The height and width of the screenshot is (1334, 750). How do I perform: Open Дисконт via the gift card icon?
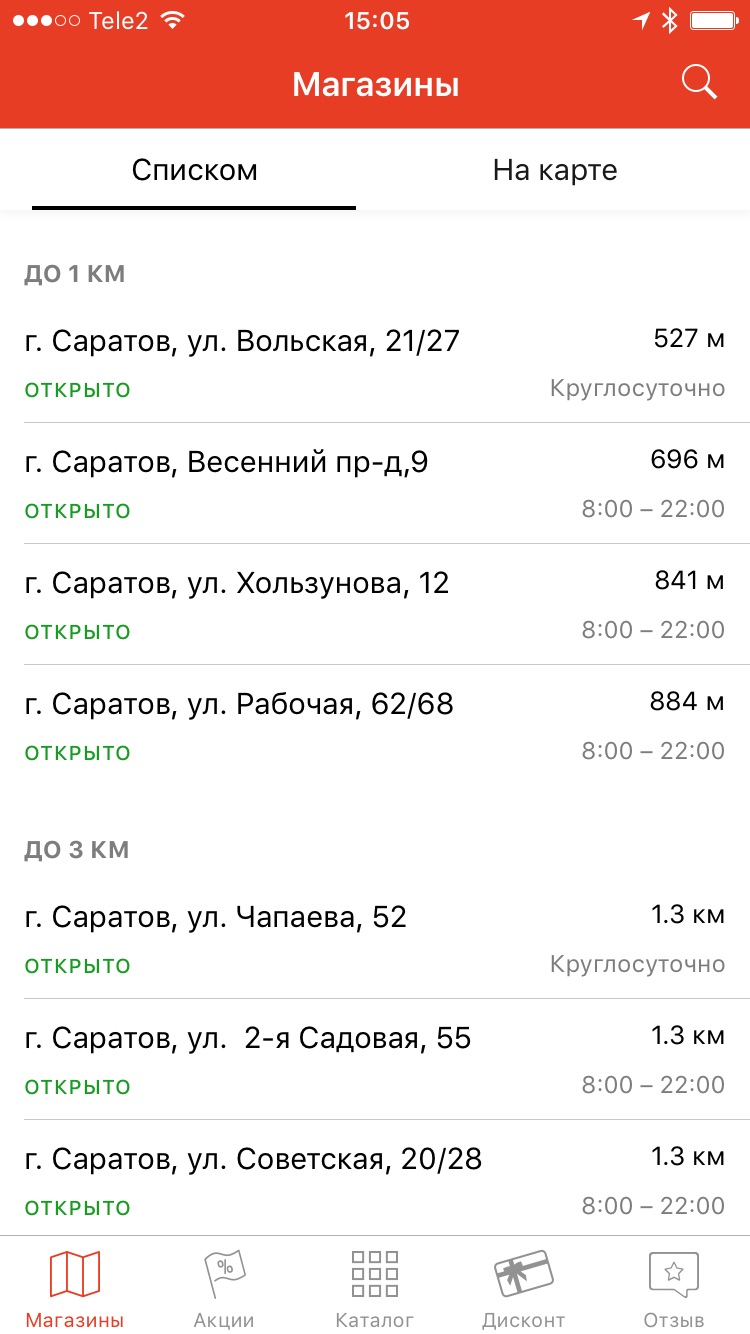[524, 1283]
